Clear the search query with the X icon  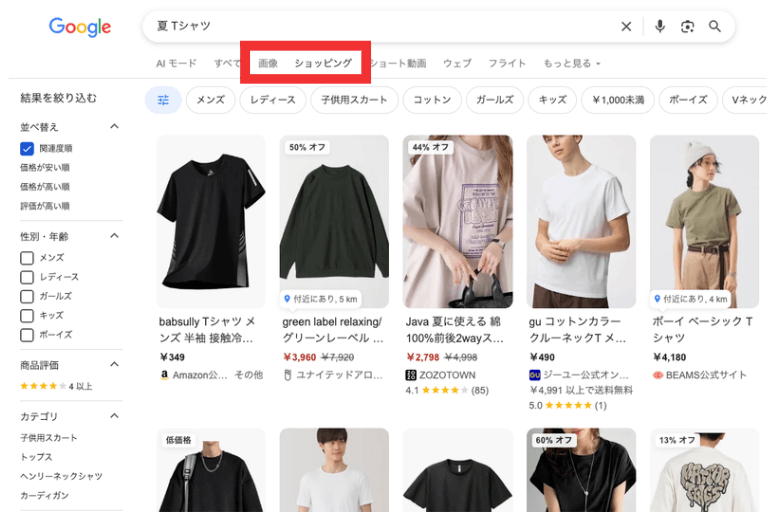pos(626,26)
